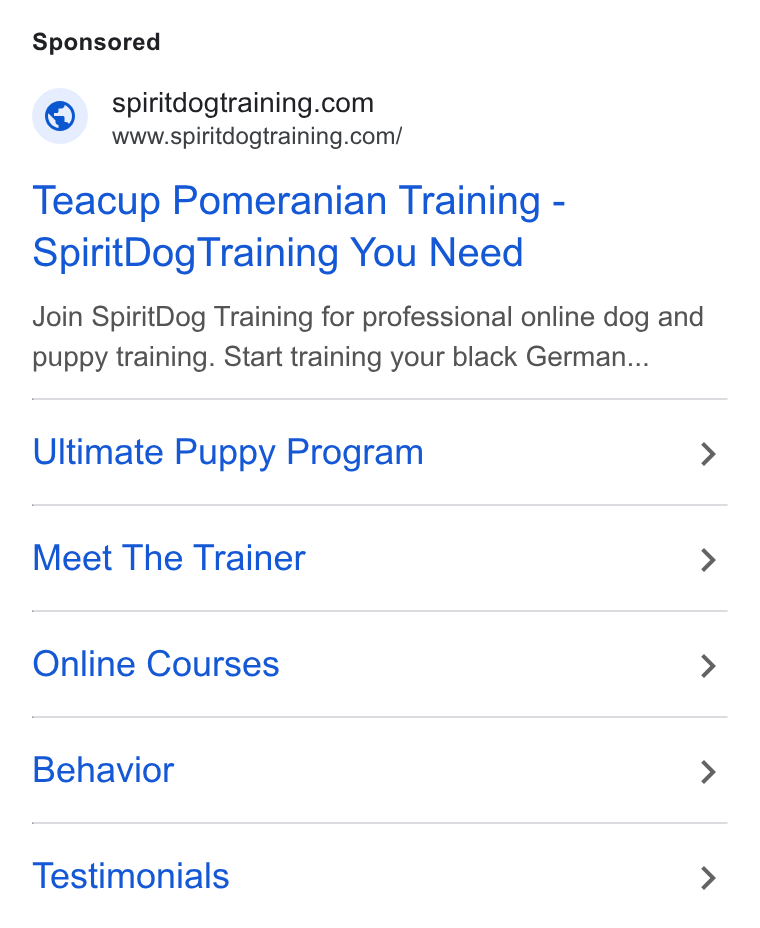760x928 pixels.
Task: Open the Teacup Pomeranian Training ad headline
Action: (299, 227)
